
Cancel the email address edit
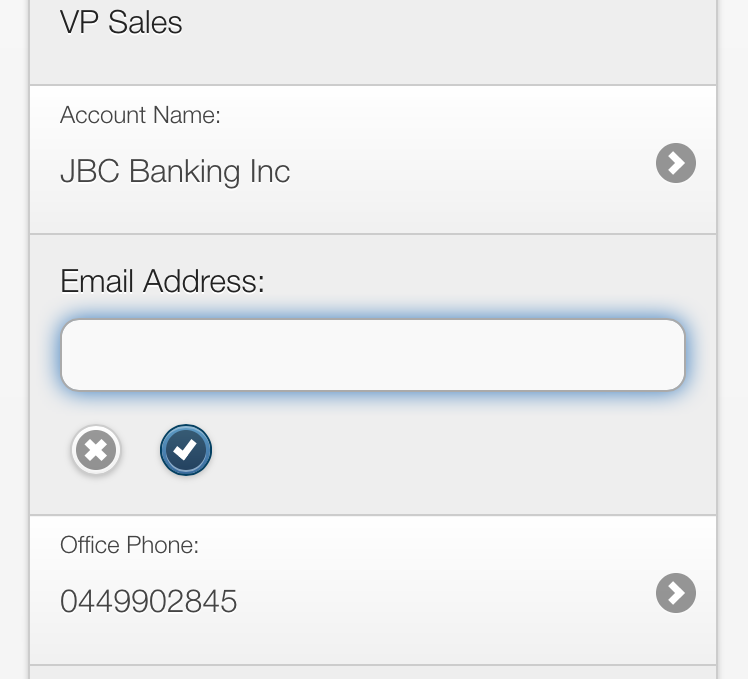click(x=96, y=450)
